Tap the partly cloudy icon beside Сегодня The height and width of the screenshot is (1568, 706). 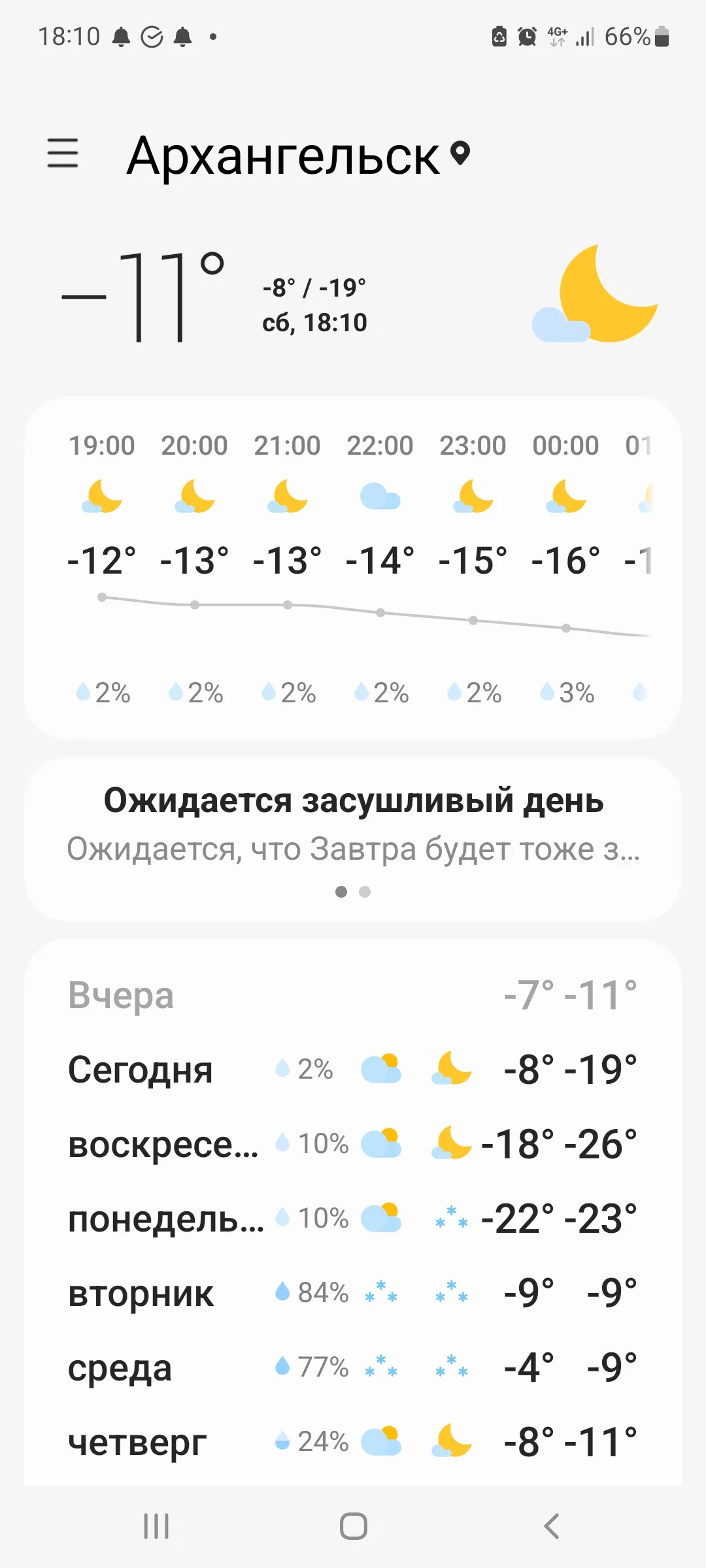click(381, 1070)
